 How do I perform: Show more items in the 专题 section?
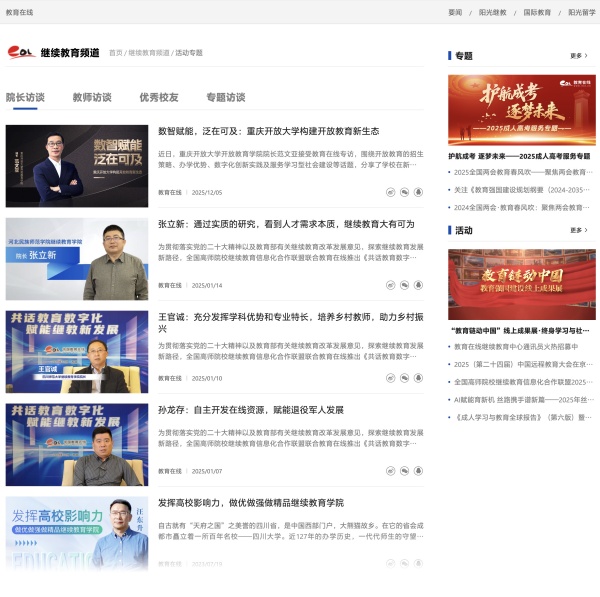coord(577,56)
